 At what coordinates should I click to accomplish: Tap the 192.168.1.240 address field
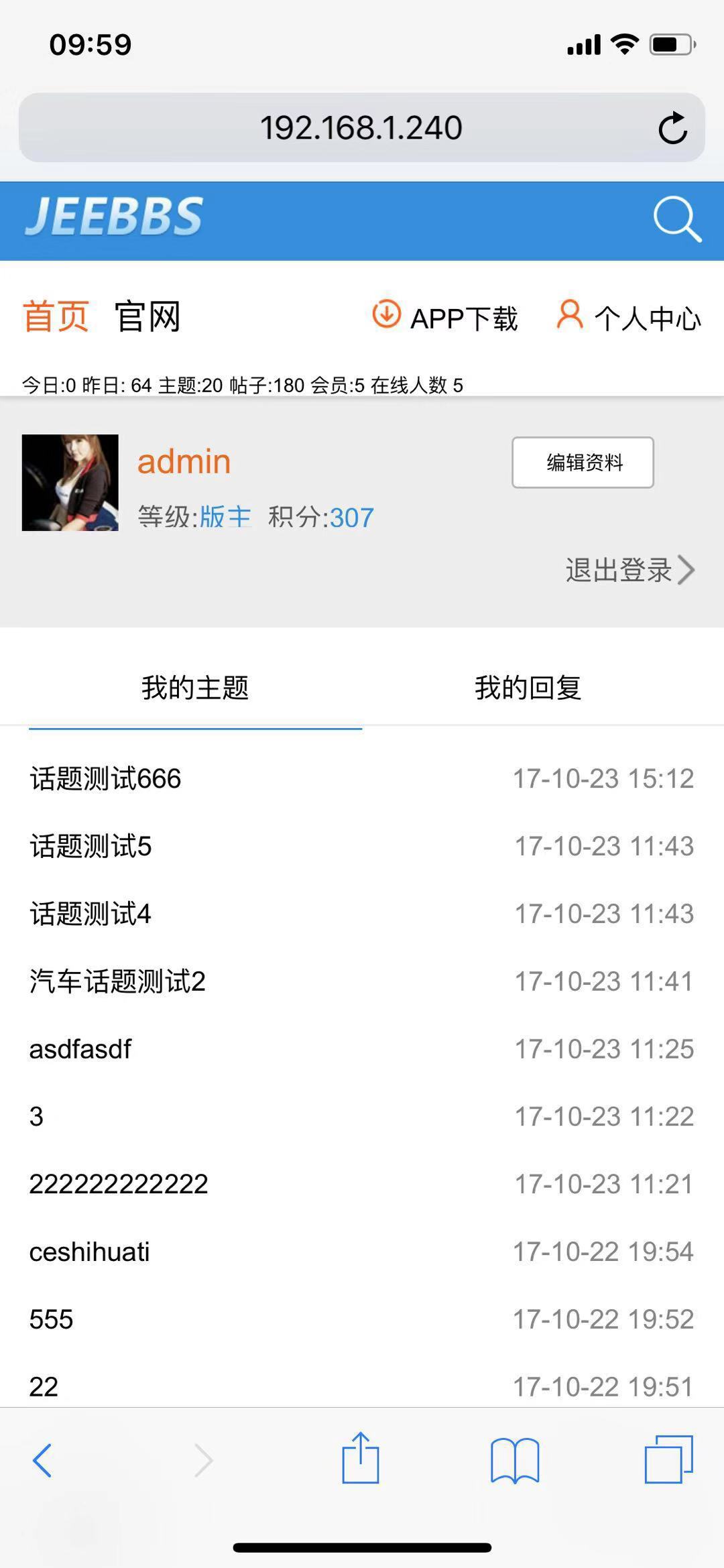pos(361,128)
